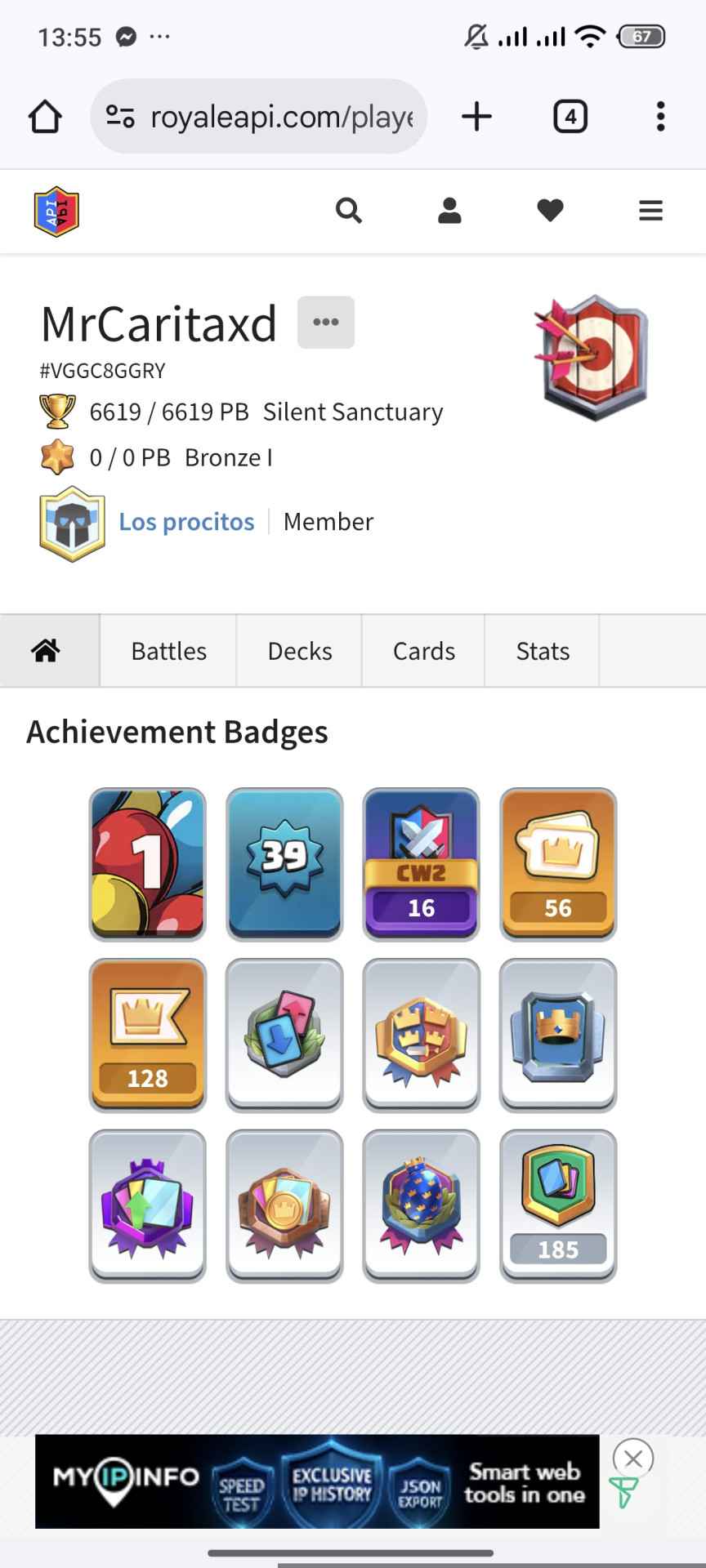Go to the browser home page

click(x=45, y=117)
